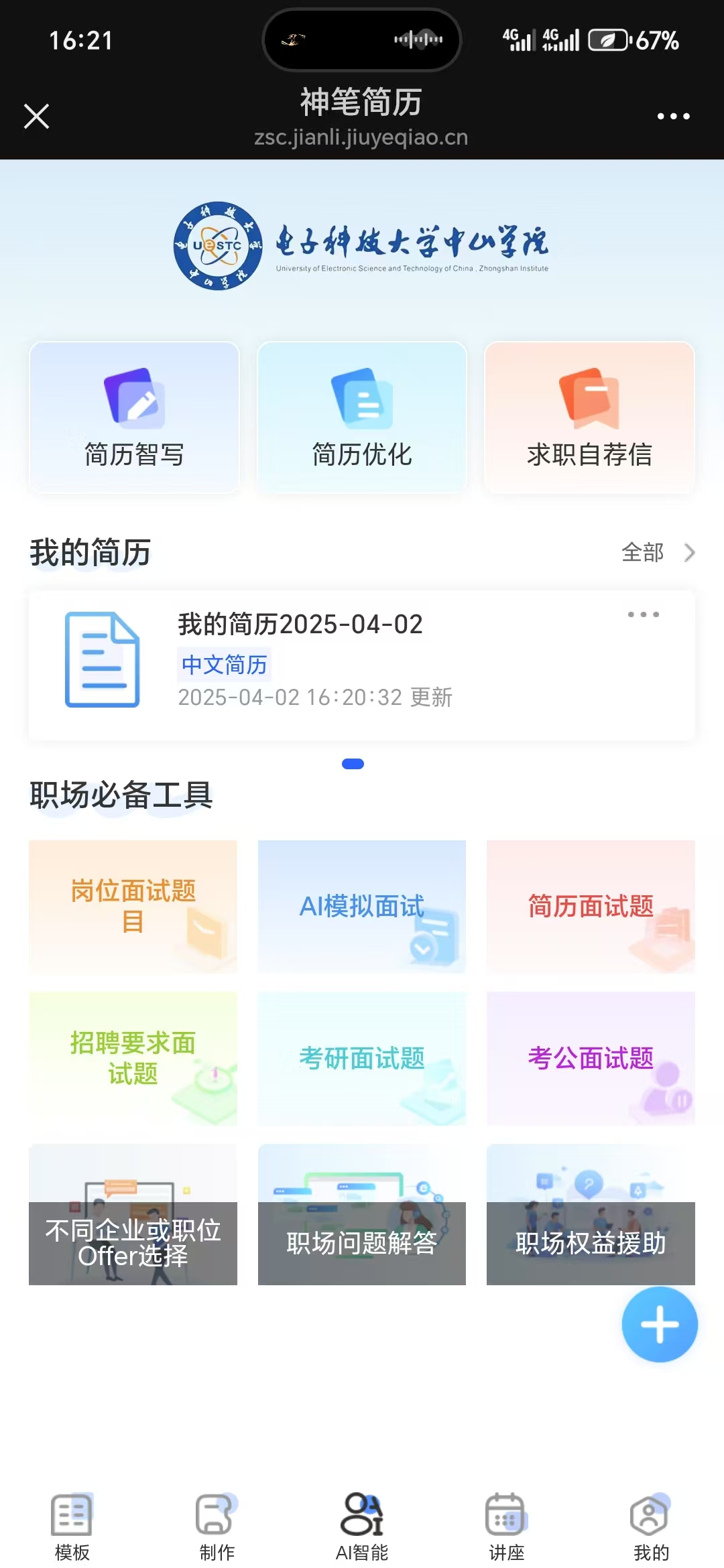This screenshot has height=1568, width=724.
Task: Open 职场权益援助
Action: pyautogui.click(x=591, y=1214)
